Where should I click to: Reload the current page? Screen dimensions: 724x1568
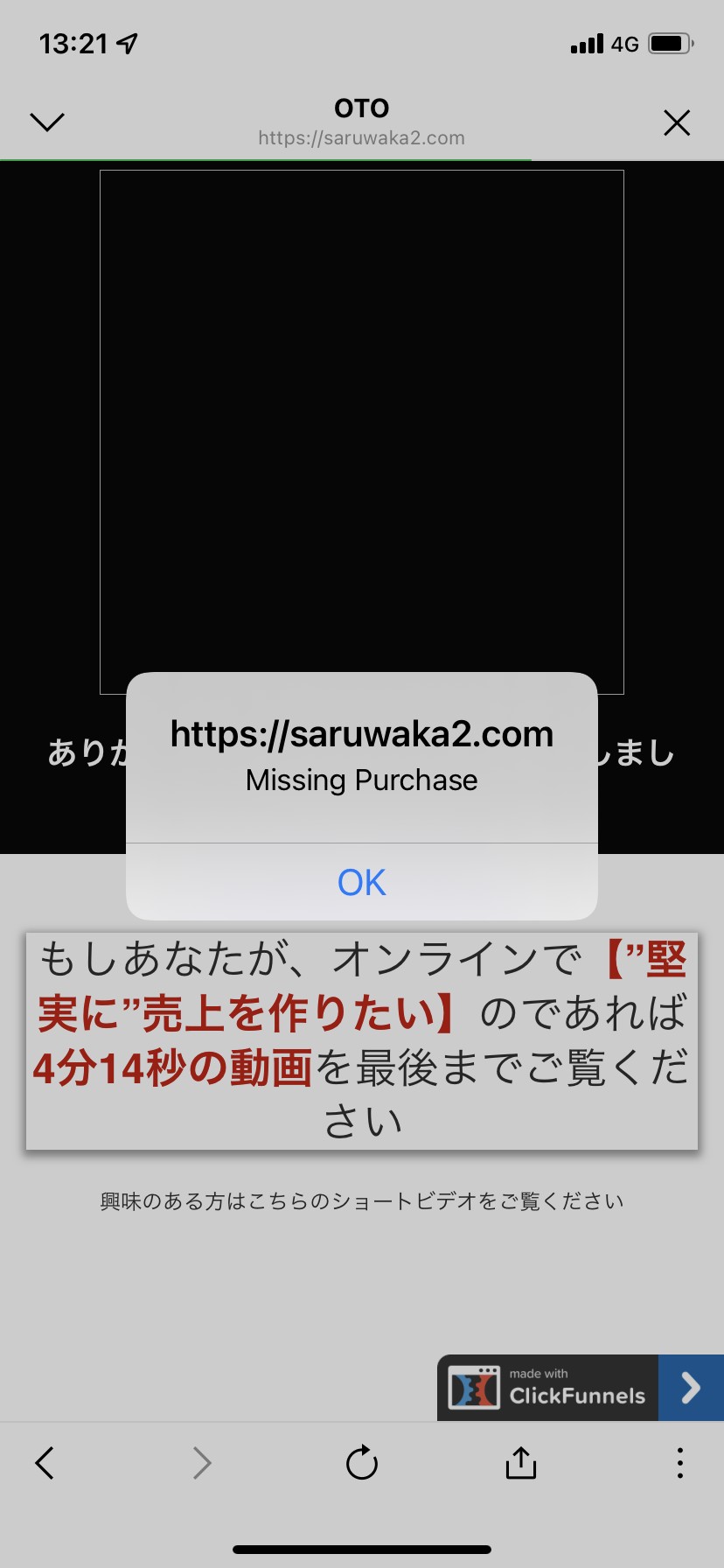(x=362, y=1462)
